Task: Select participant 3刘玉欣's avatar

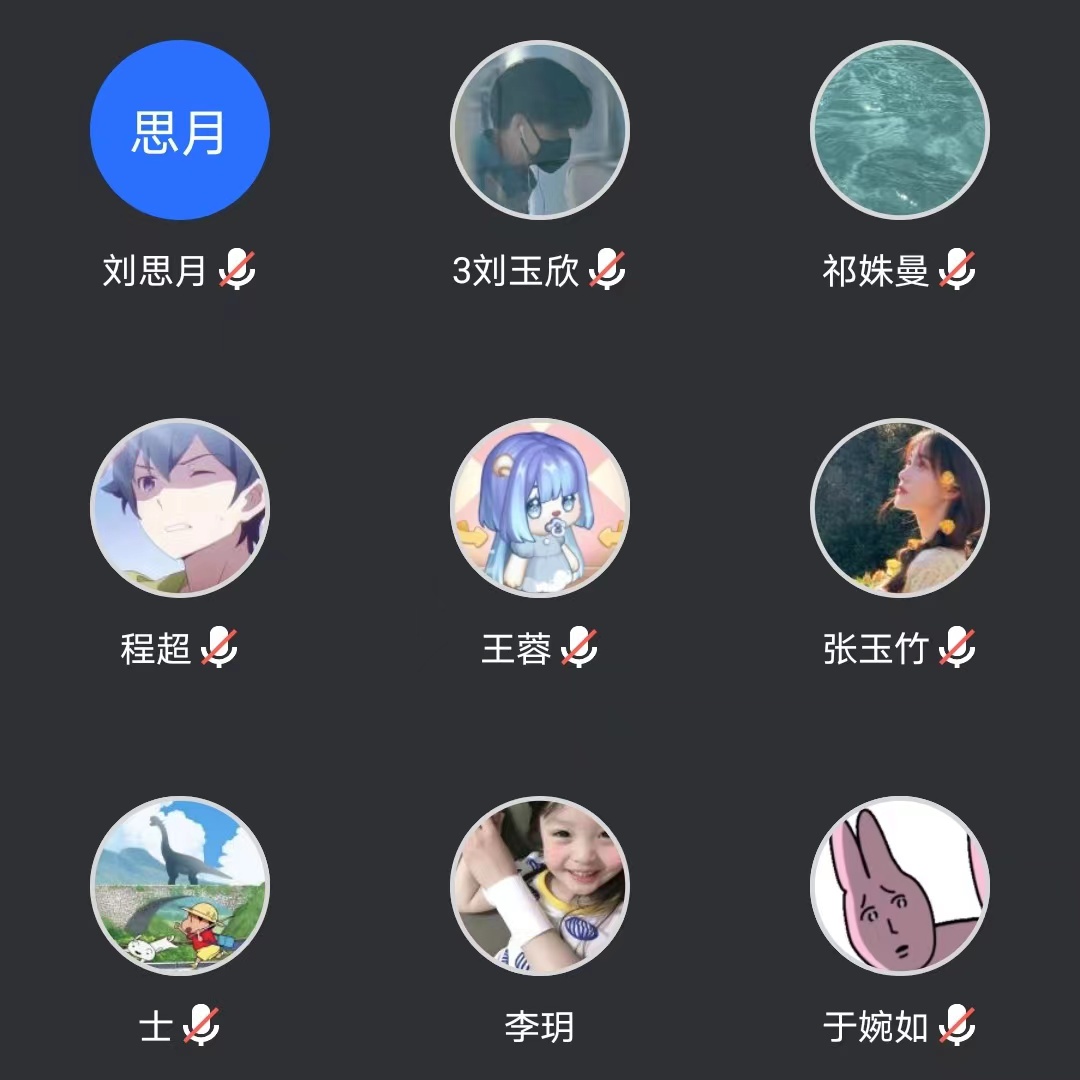Action: point(540,130)
